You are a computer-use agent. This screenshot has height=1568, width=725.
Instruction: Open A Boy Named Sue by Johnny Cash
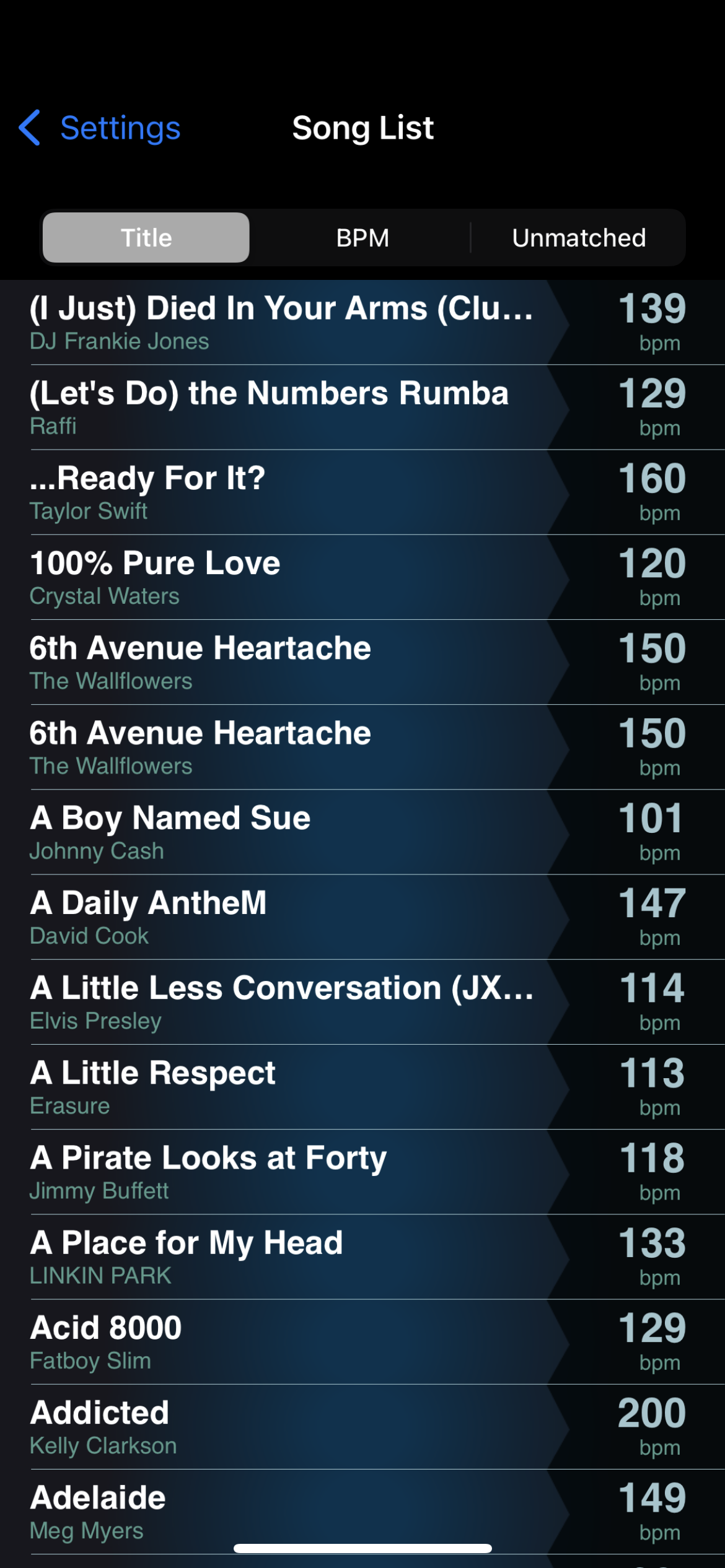pyautogui.click(x=362, y=832)
